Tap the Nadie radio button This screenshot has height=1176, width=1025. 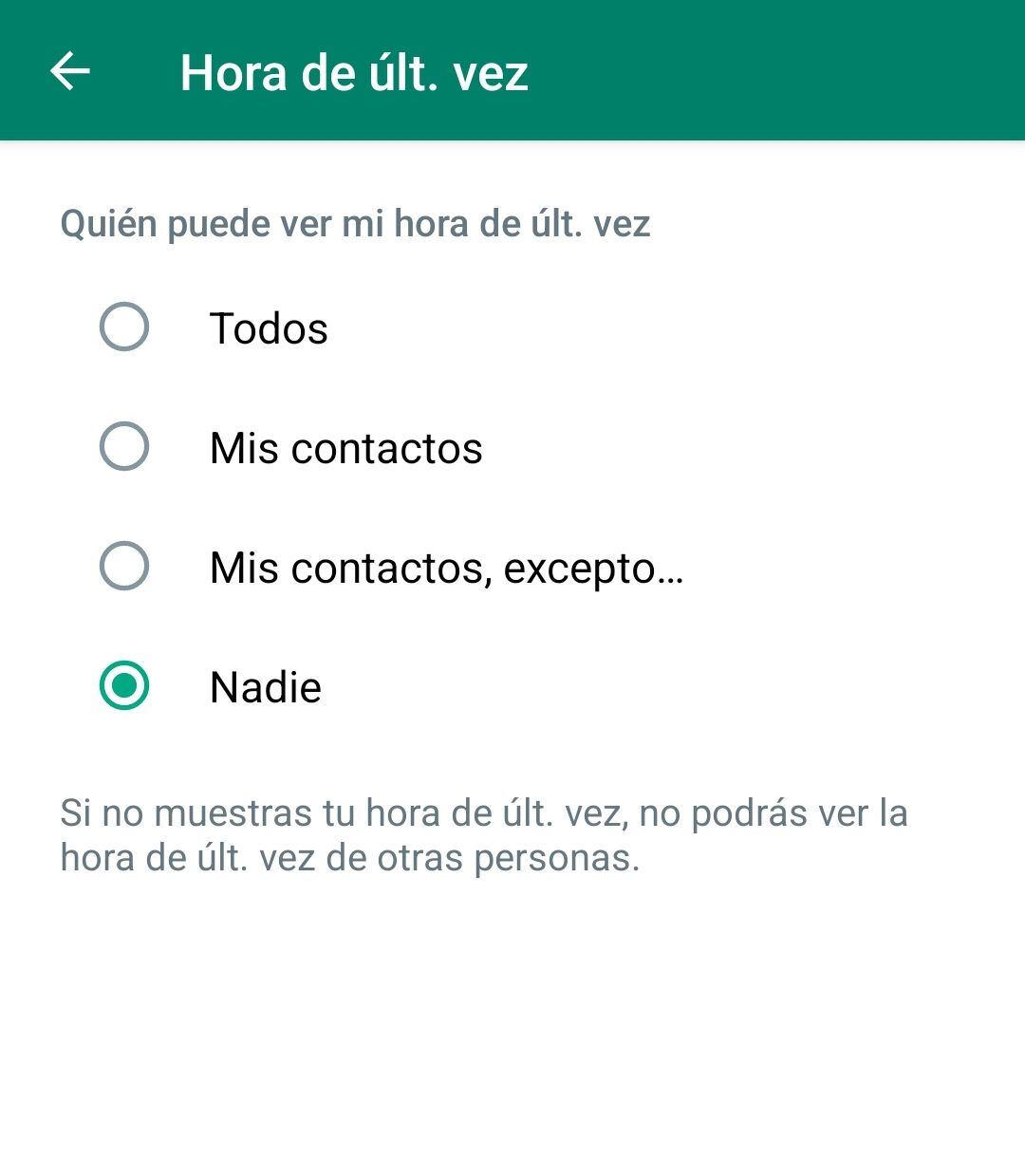pyautogui.click(x=124, y=686)
